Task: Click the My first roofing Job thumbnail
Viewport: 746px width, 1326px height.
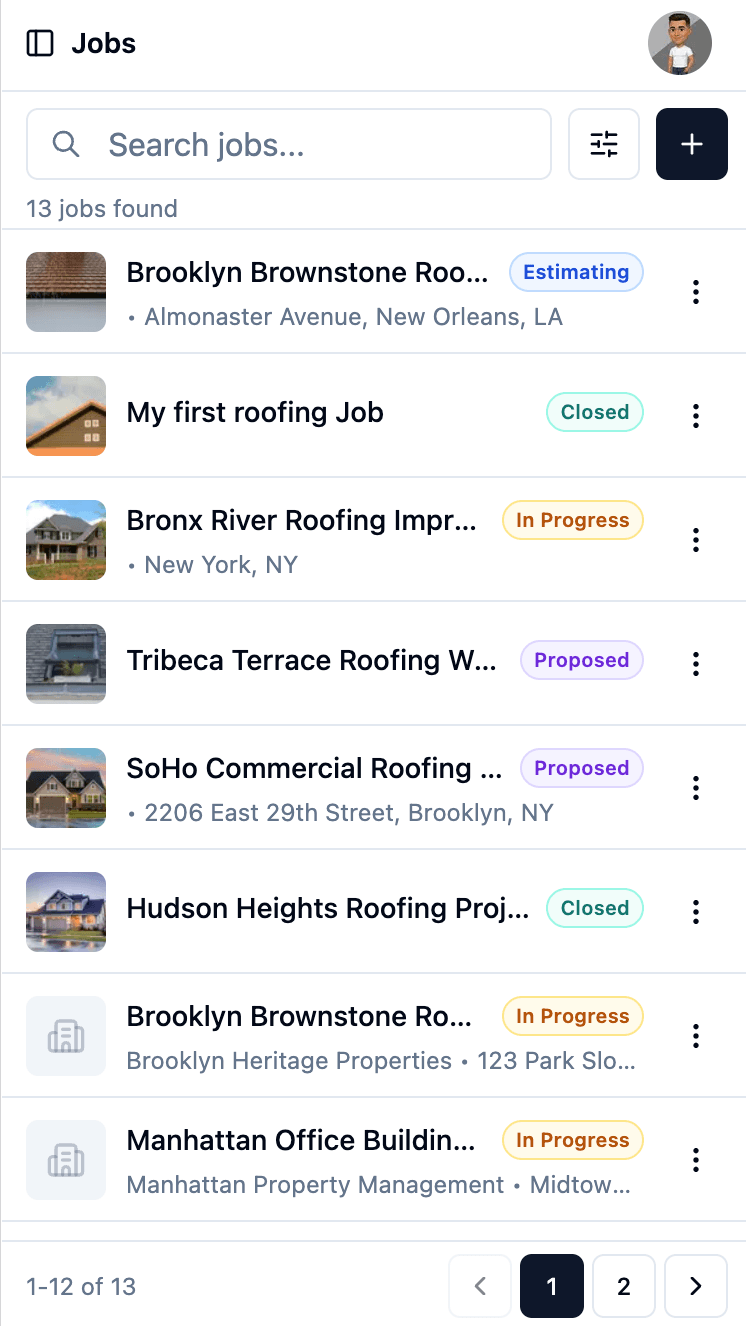Action: [x=65, y=416]
